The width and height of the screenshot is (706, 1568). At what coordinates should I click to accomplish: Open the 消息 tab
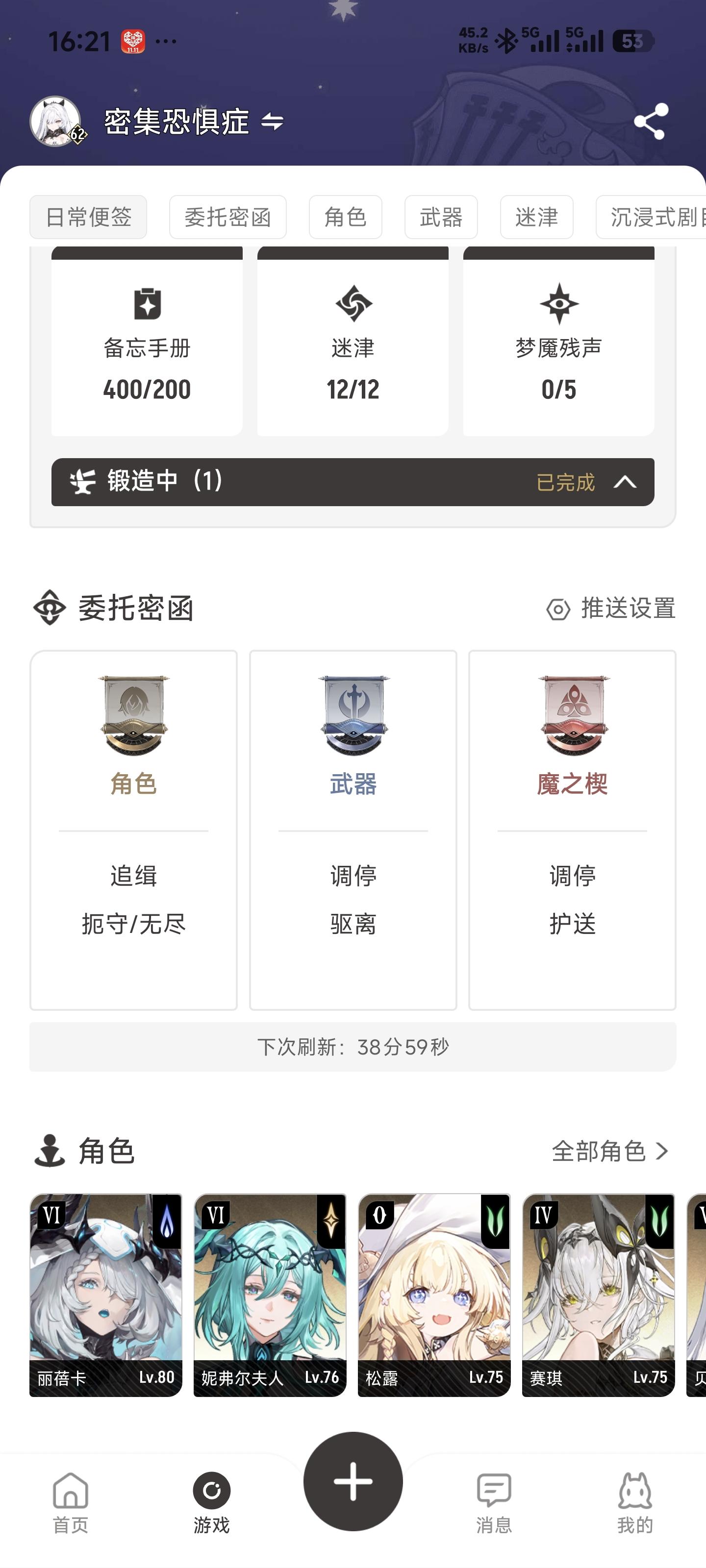click(494, 1502)
